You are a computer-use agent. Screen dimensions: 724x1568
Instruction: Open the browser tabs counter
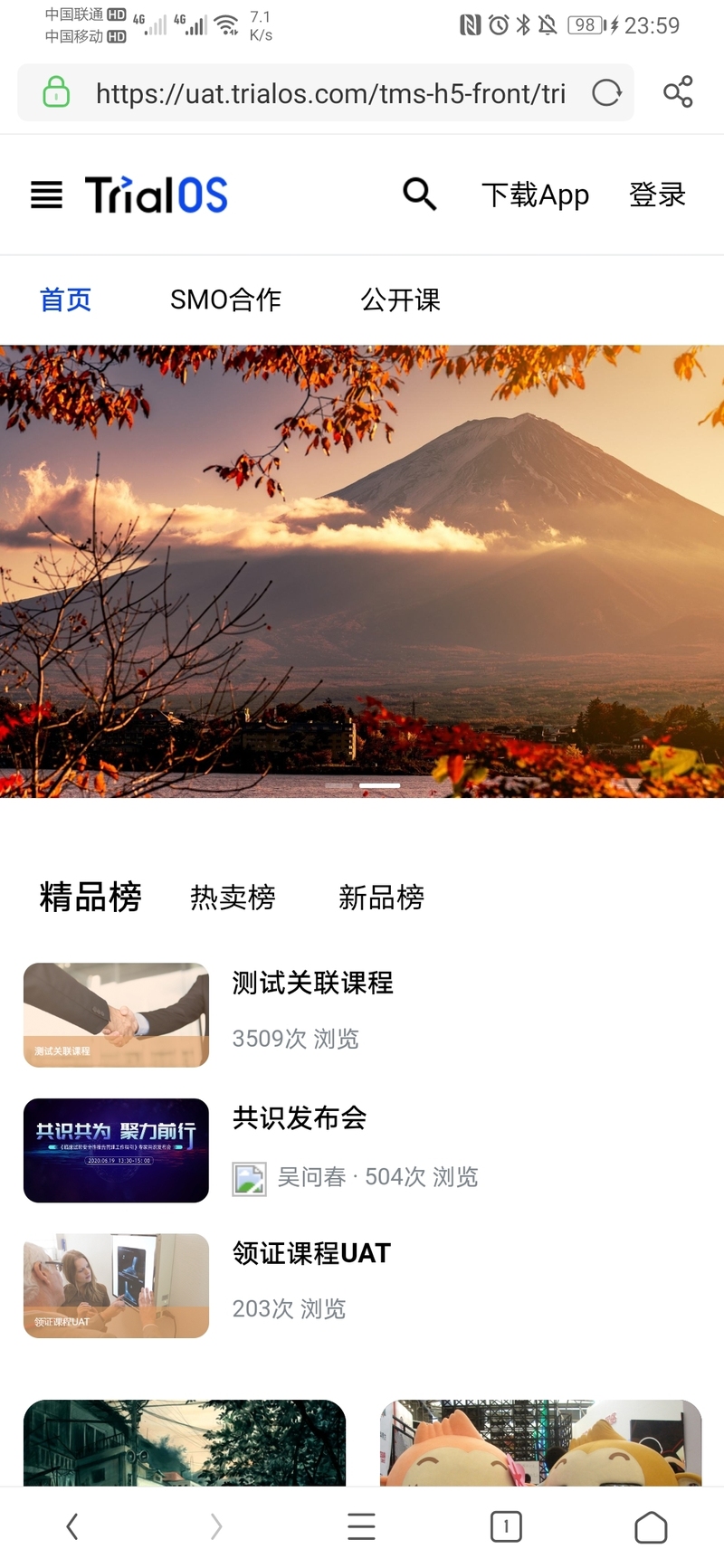(x=506, y=1526)
